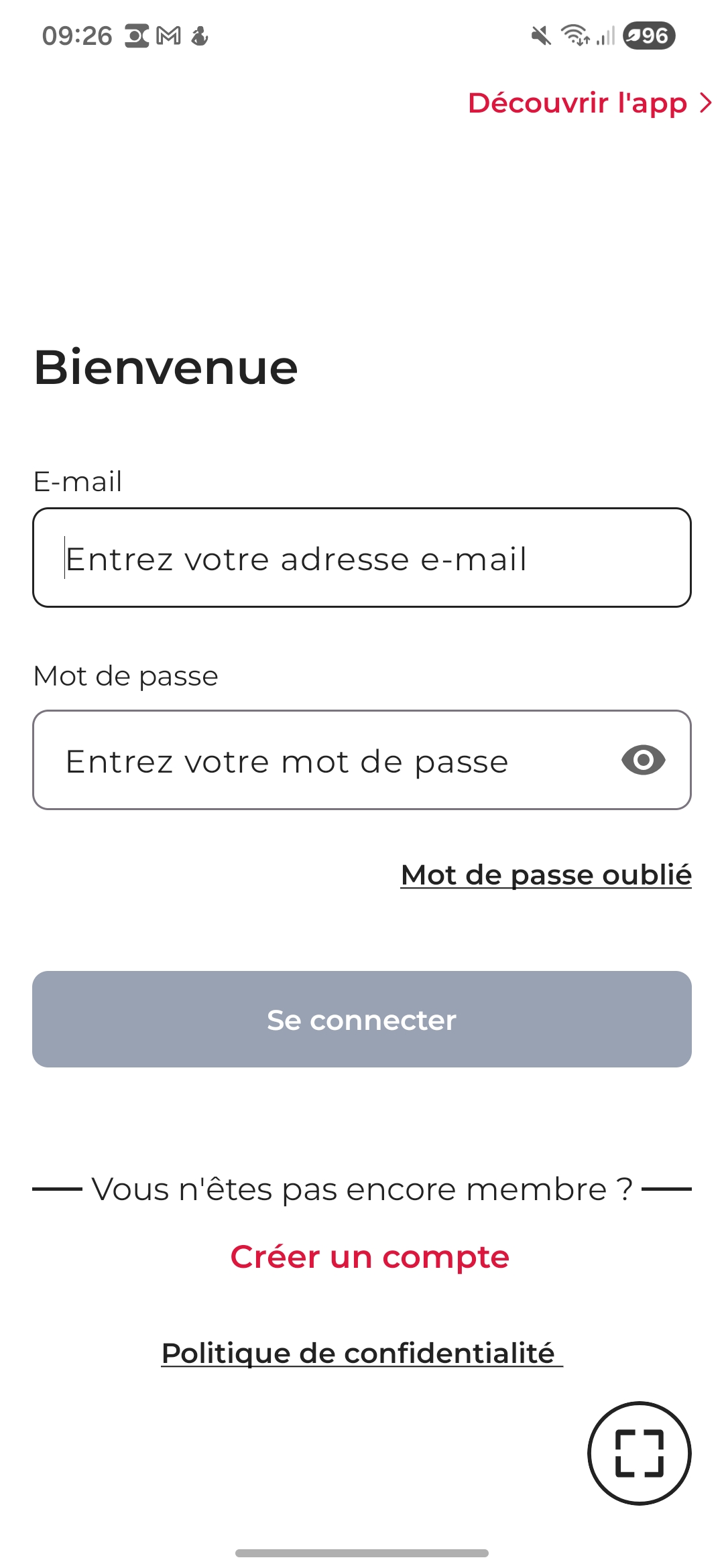Open the Gmail notification icon in status bar
The width and height of the screenshot is (724, 1568).
coord(169,36)
